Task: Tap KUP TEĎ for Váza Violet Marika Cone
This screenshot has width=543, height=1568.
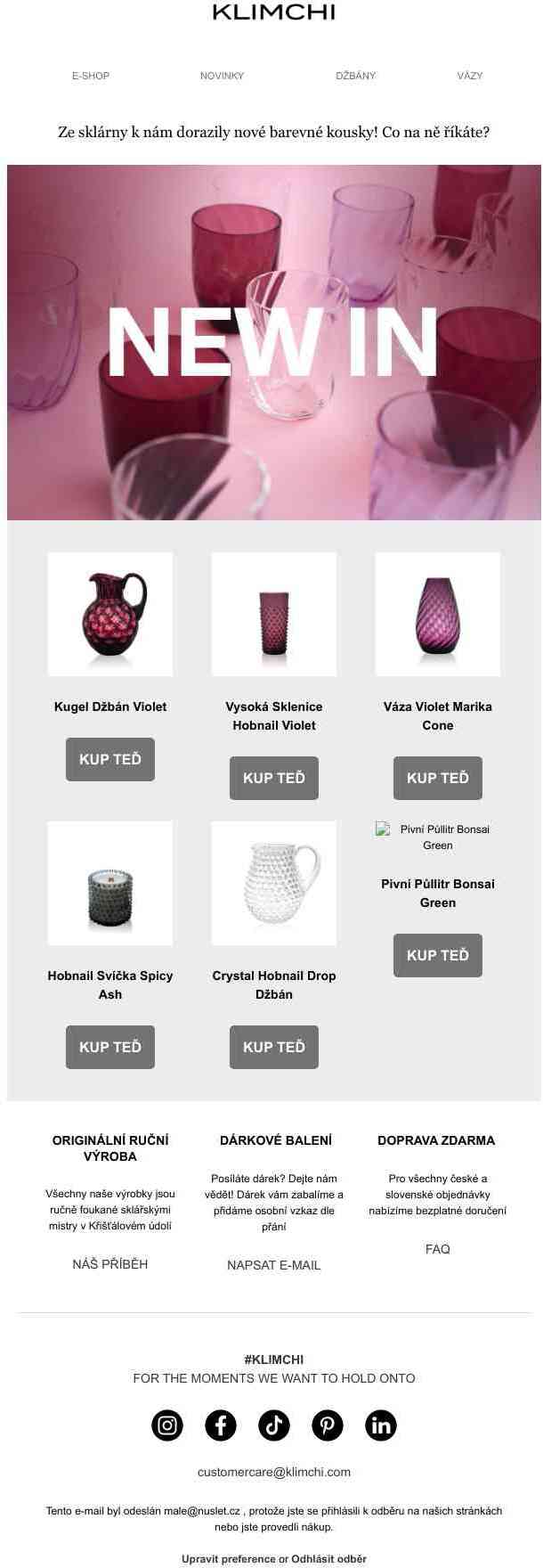Action: point(437,778)
